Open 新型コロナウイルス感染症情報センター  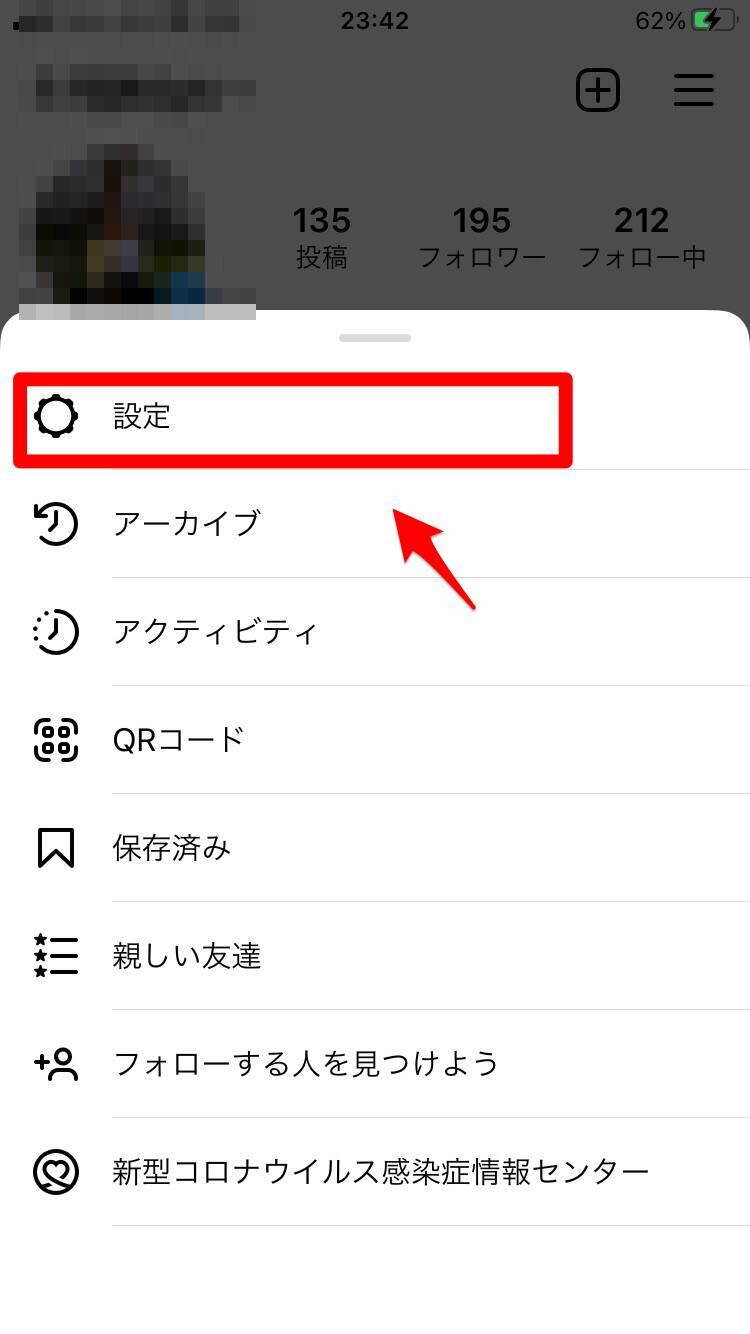coord(380,1171)
